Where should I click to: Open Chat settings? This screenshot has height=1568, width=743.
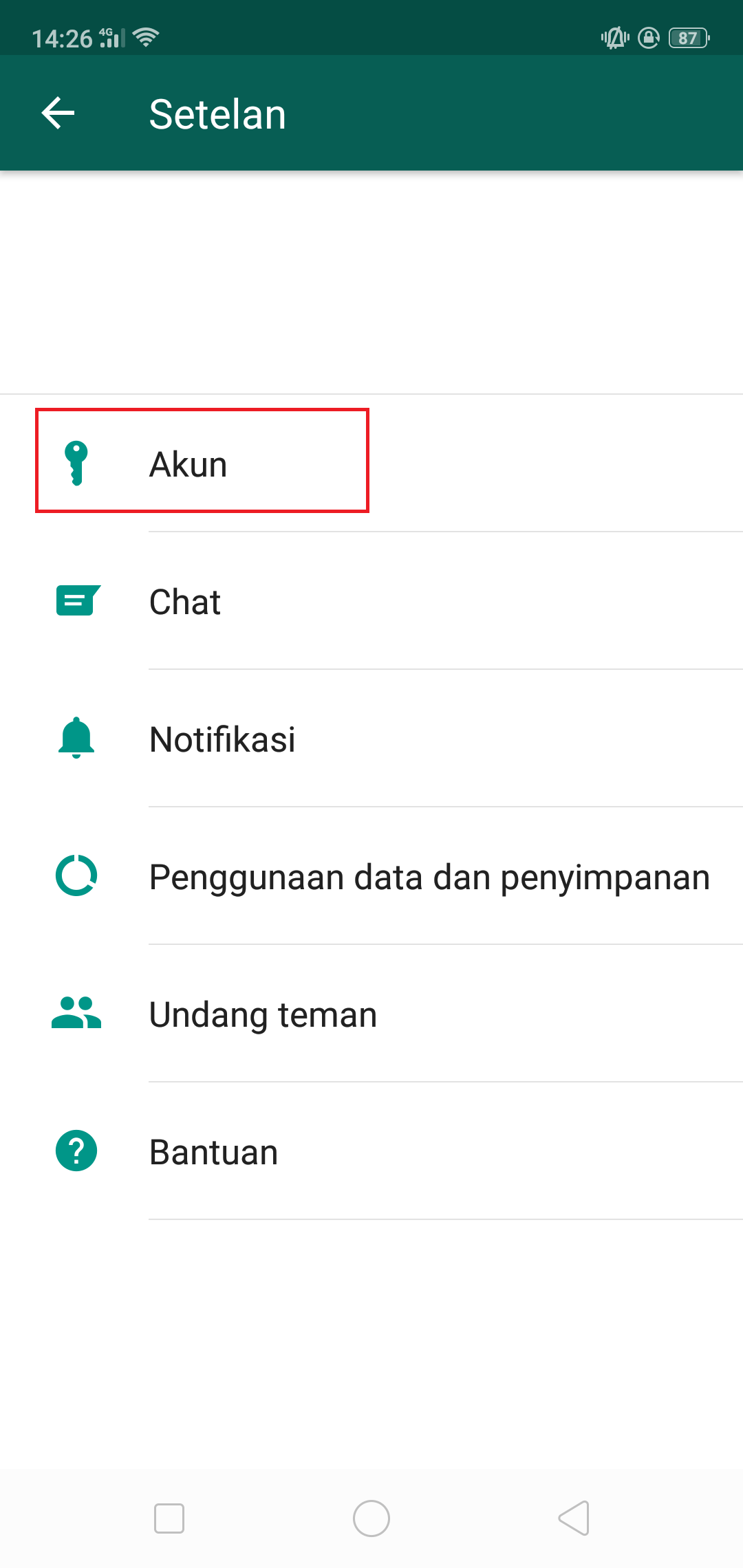click(x=371, y=602)
